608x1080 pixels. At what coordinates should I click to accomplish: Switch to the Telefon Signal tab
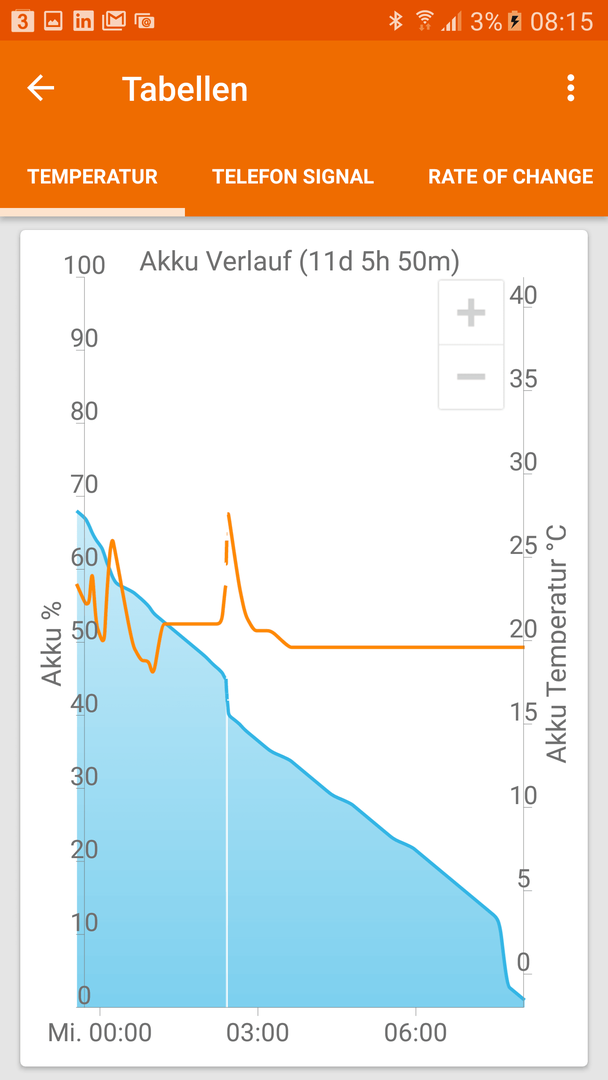pos(293,177)
